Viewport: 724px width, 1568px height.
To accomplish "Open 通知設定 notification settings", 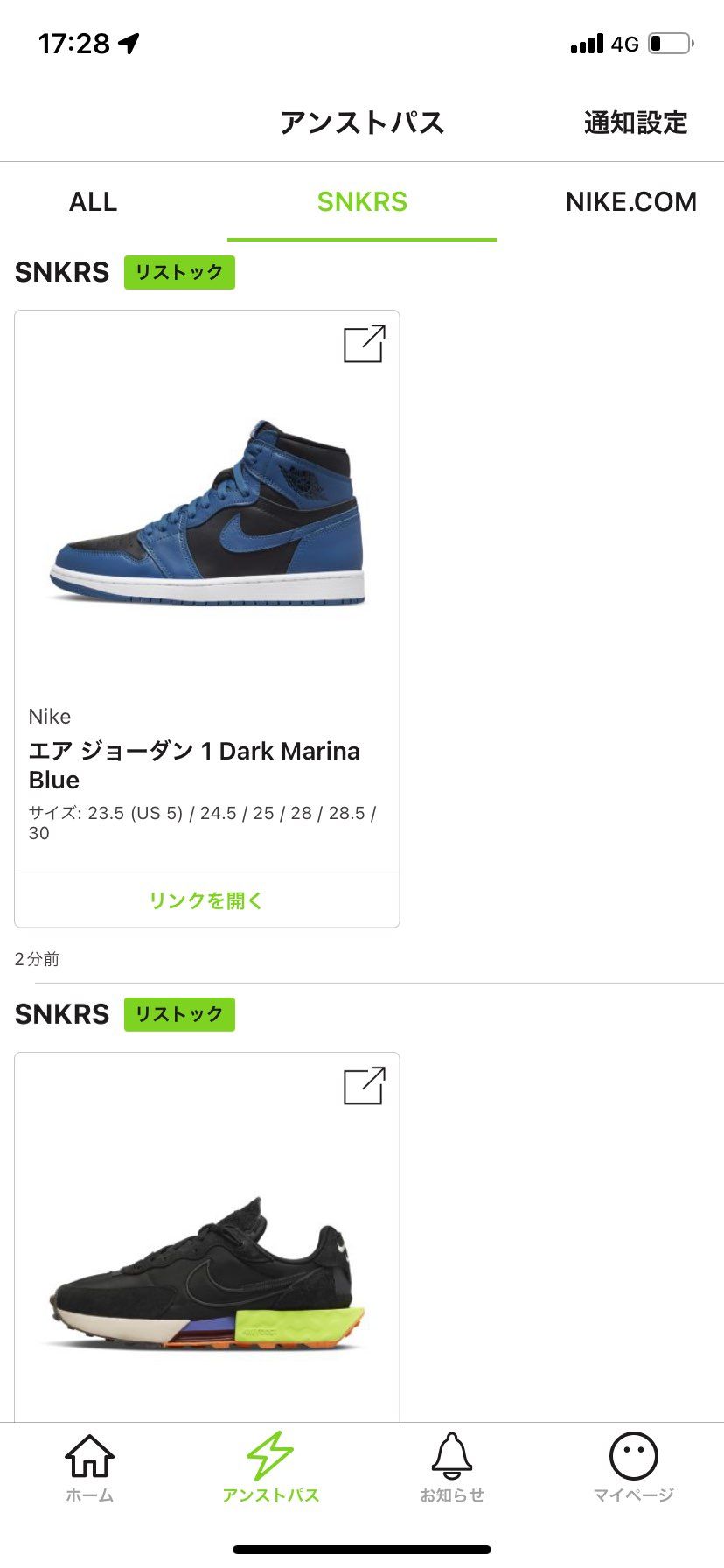I will [635, 122].
